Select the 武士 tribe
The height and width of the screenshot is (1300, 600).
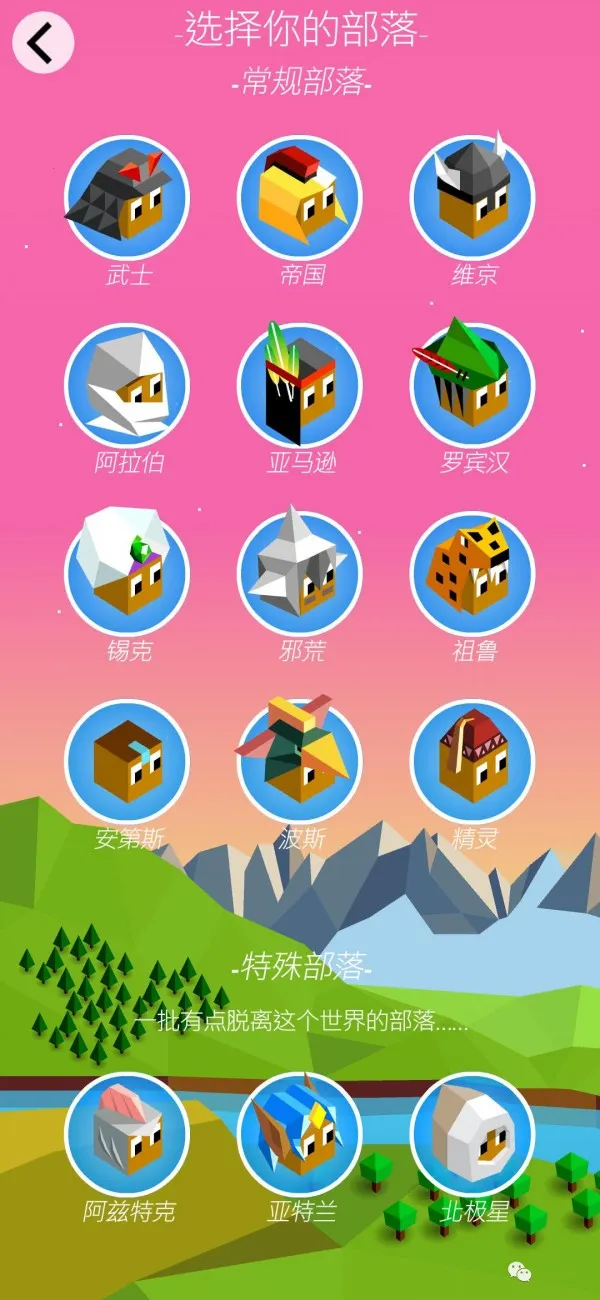pos(127,197)
